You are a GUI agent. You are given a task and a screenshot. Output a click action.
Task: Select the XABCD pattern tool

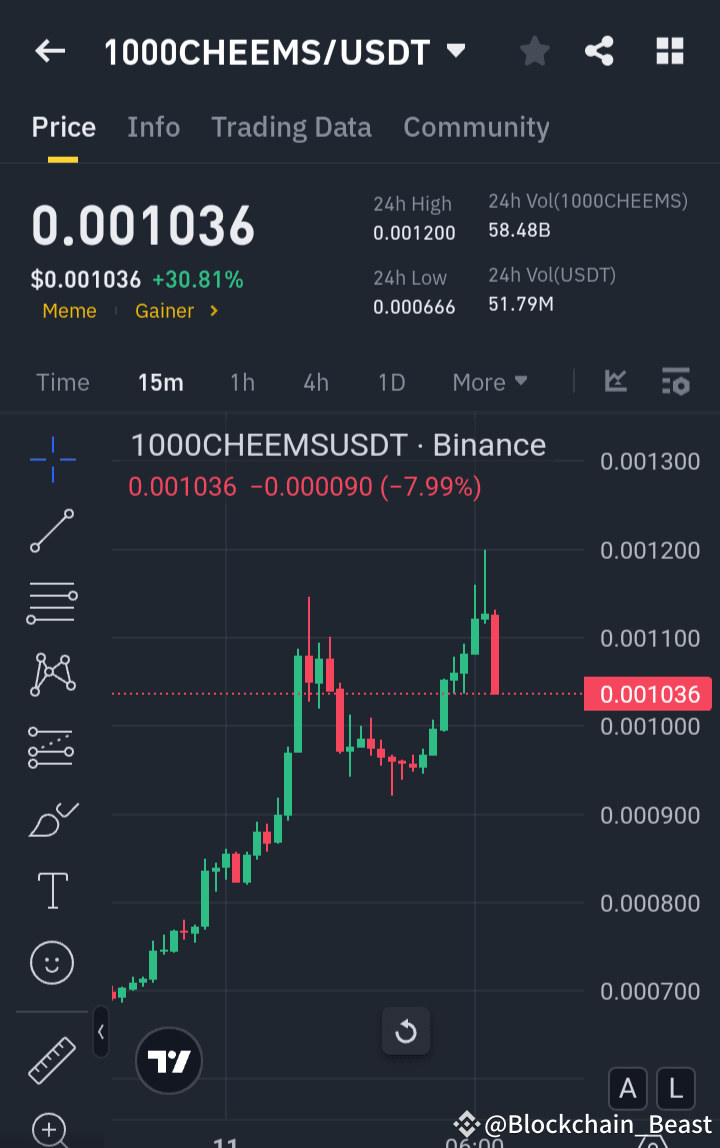(51, 674)
